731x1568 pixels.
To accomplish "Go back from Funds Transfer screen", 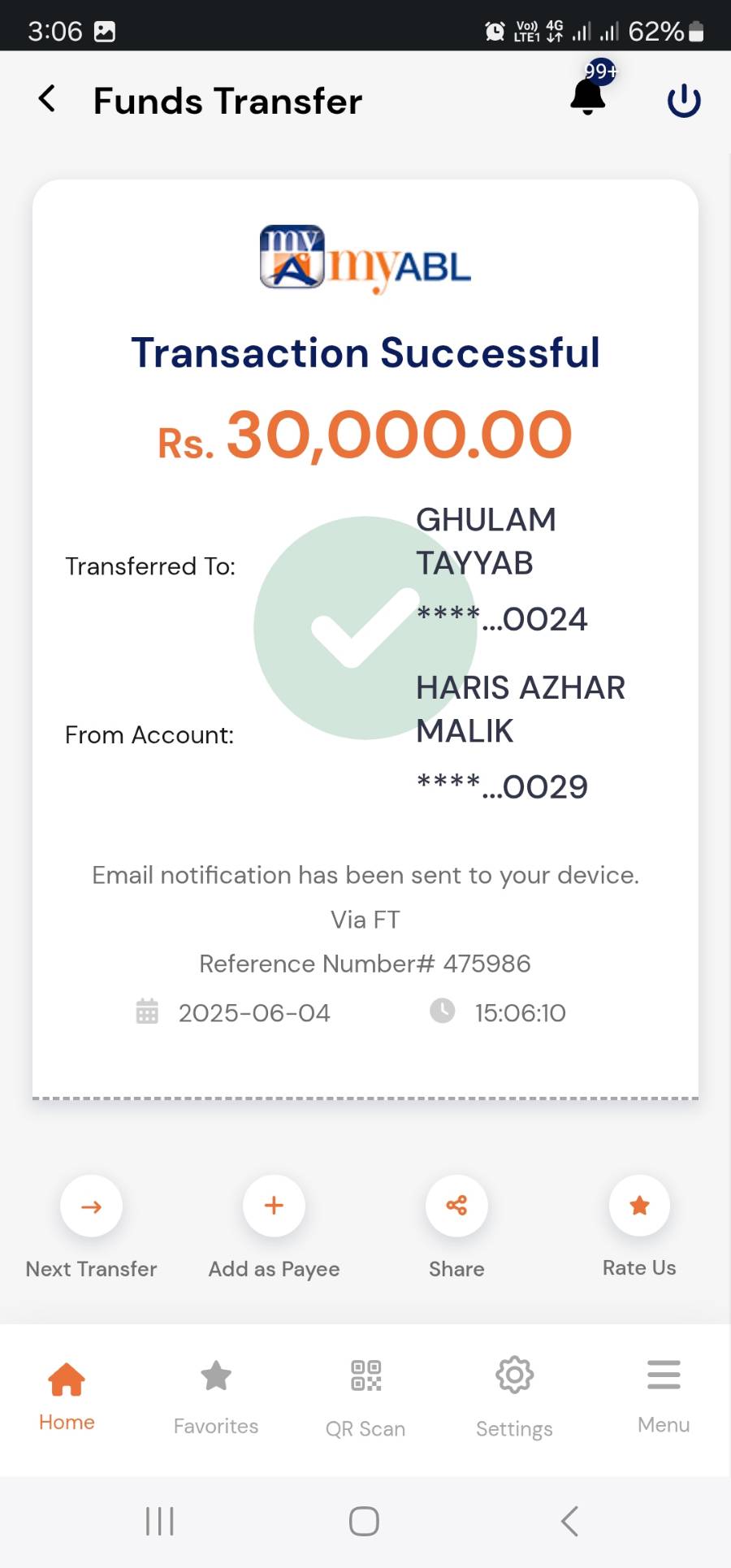I will pyautogui.click(x=48, y=99).
